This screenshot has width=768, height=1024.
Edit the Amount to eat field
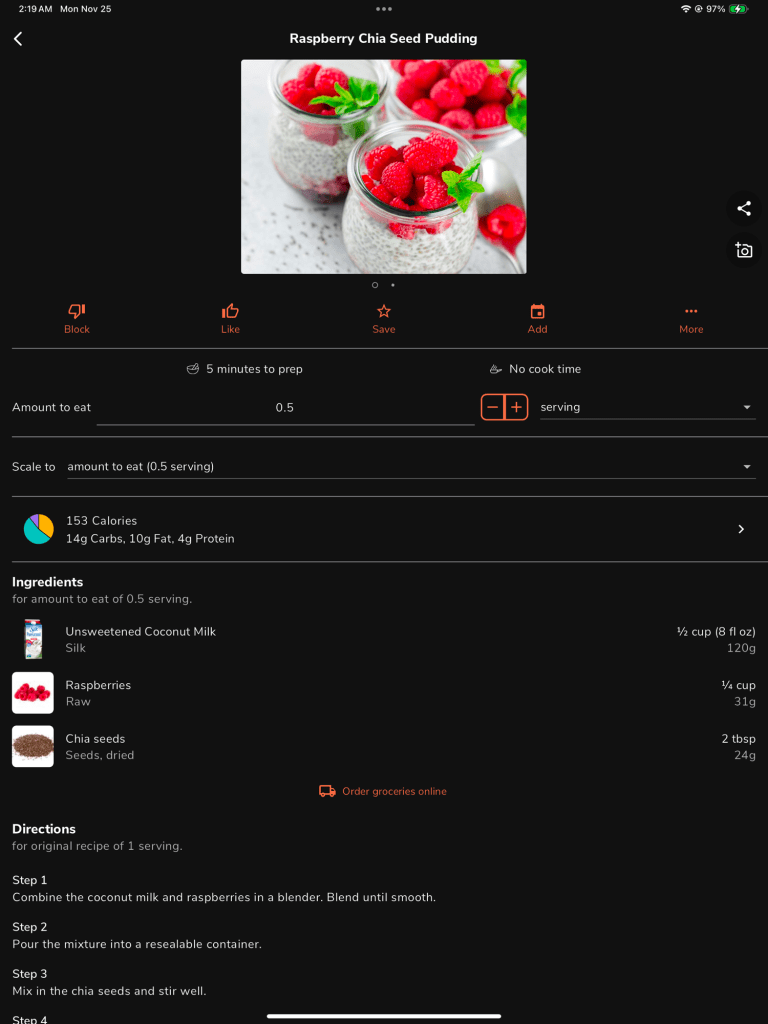click(x=285, y=408)
